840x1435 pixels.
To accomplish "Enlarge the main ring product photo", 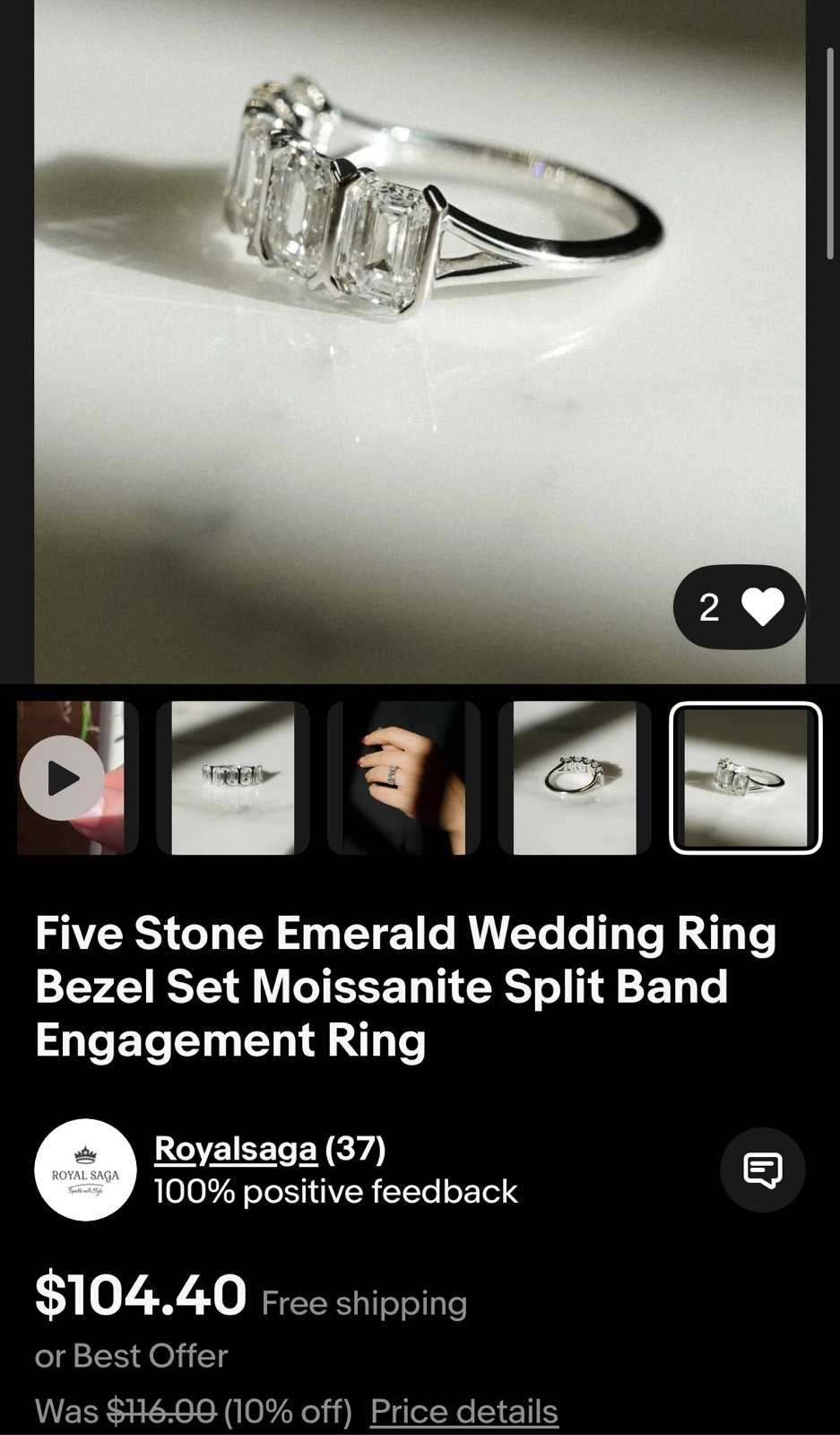I will click(x=420, y=342).
